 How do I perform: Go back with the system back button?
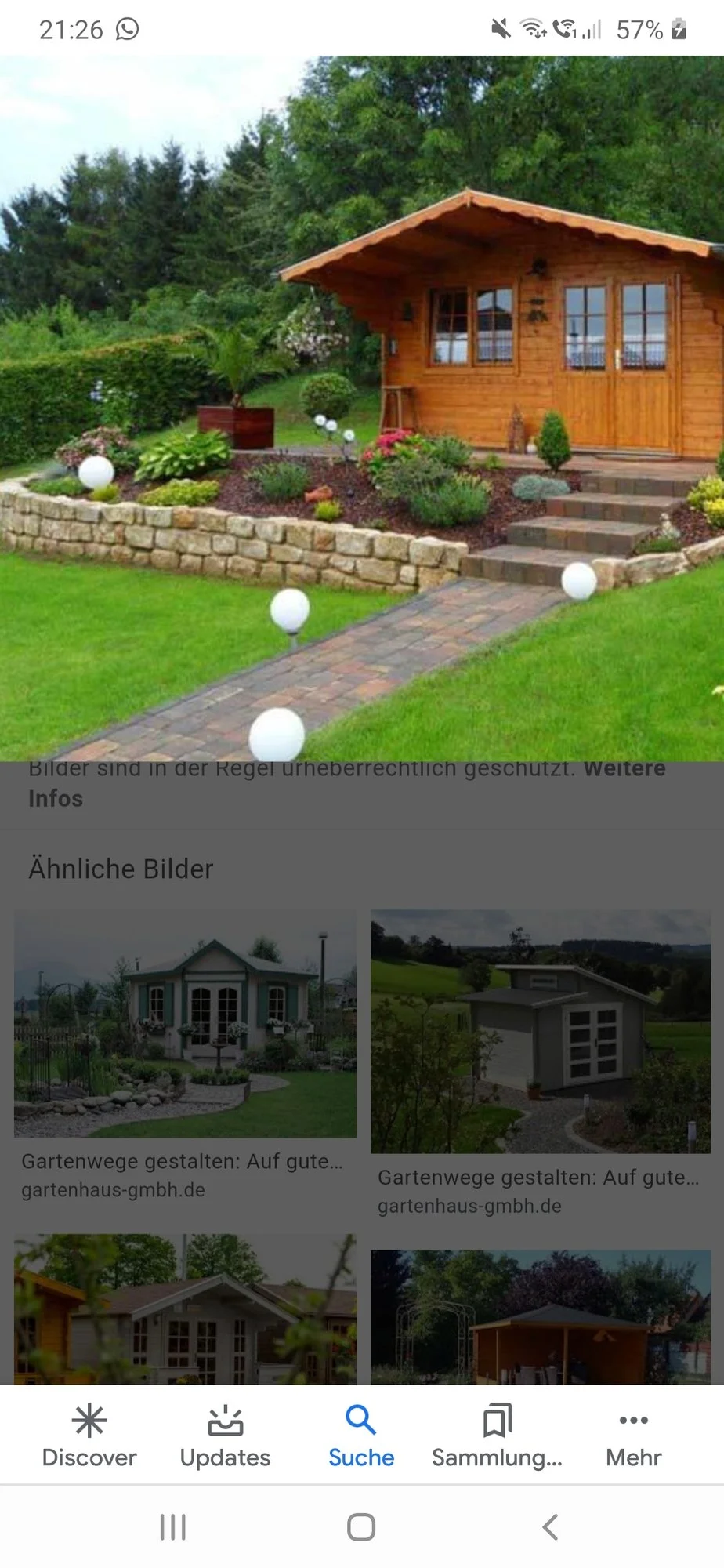pyautogui.click(x=550, y=1527)
